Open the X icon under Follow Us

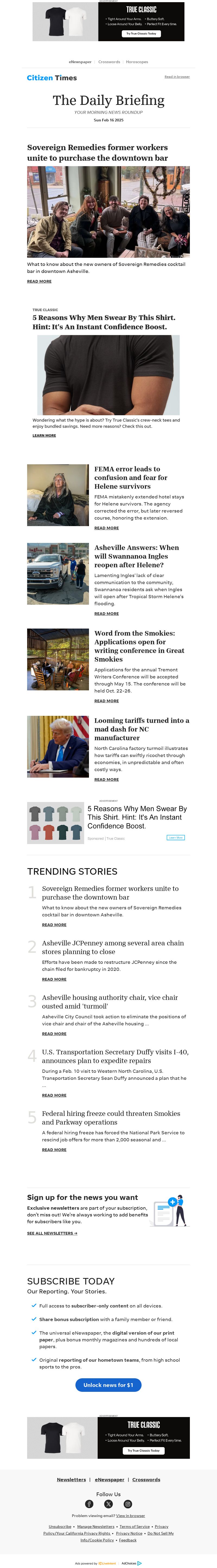pos(108,1503)
